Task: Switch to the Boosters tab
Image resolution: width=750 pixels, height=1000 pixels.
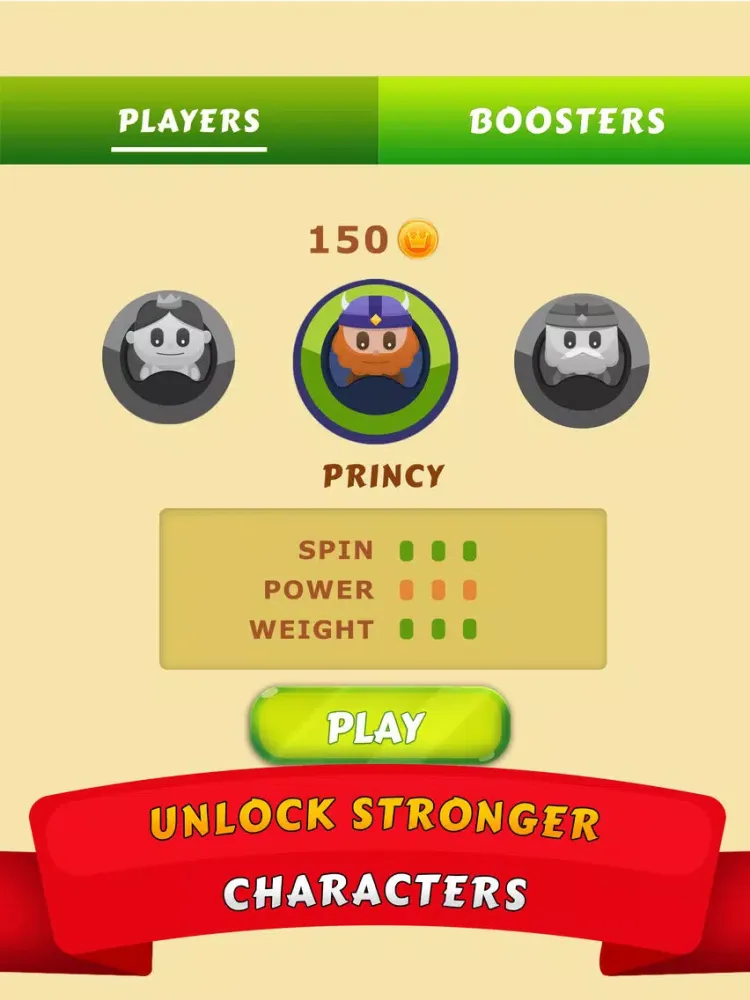Action: click(565, 121)
